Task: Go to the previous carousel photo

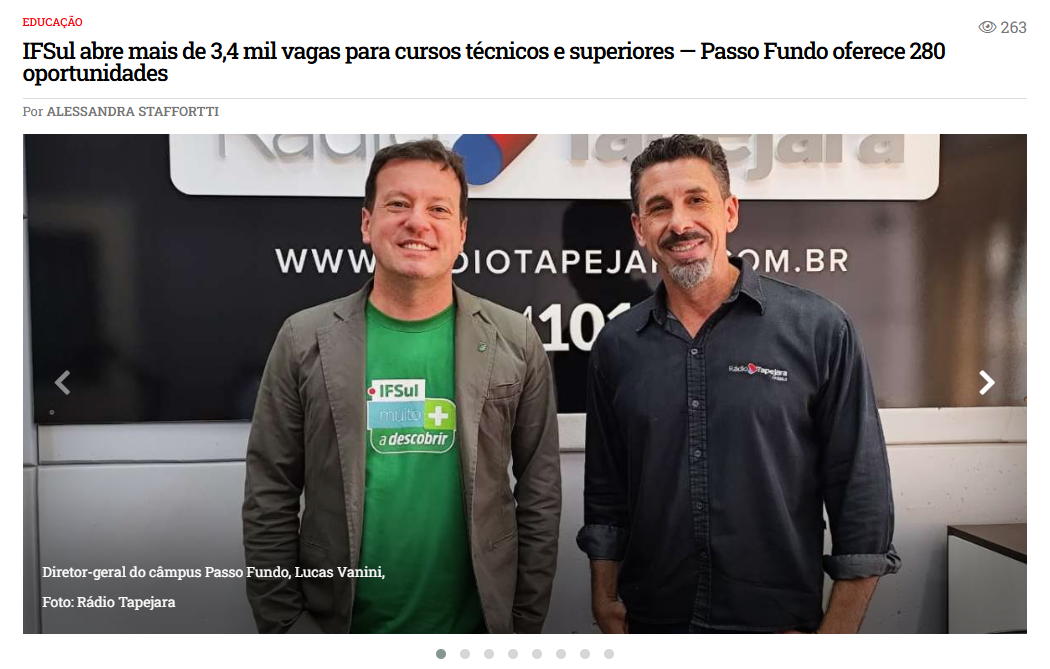Action: [62, 383]
